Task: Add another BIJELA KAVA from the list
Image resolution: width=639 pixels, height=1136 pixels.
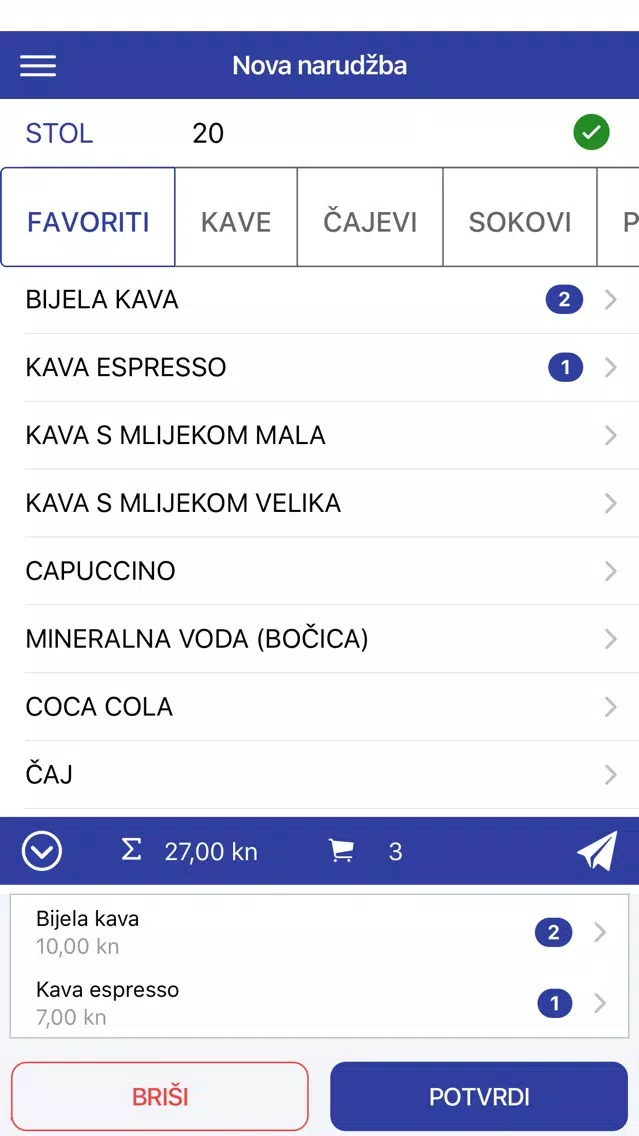Action: click(320, 300)
